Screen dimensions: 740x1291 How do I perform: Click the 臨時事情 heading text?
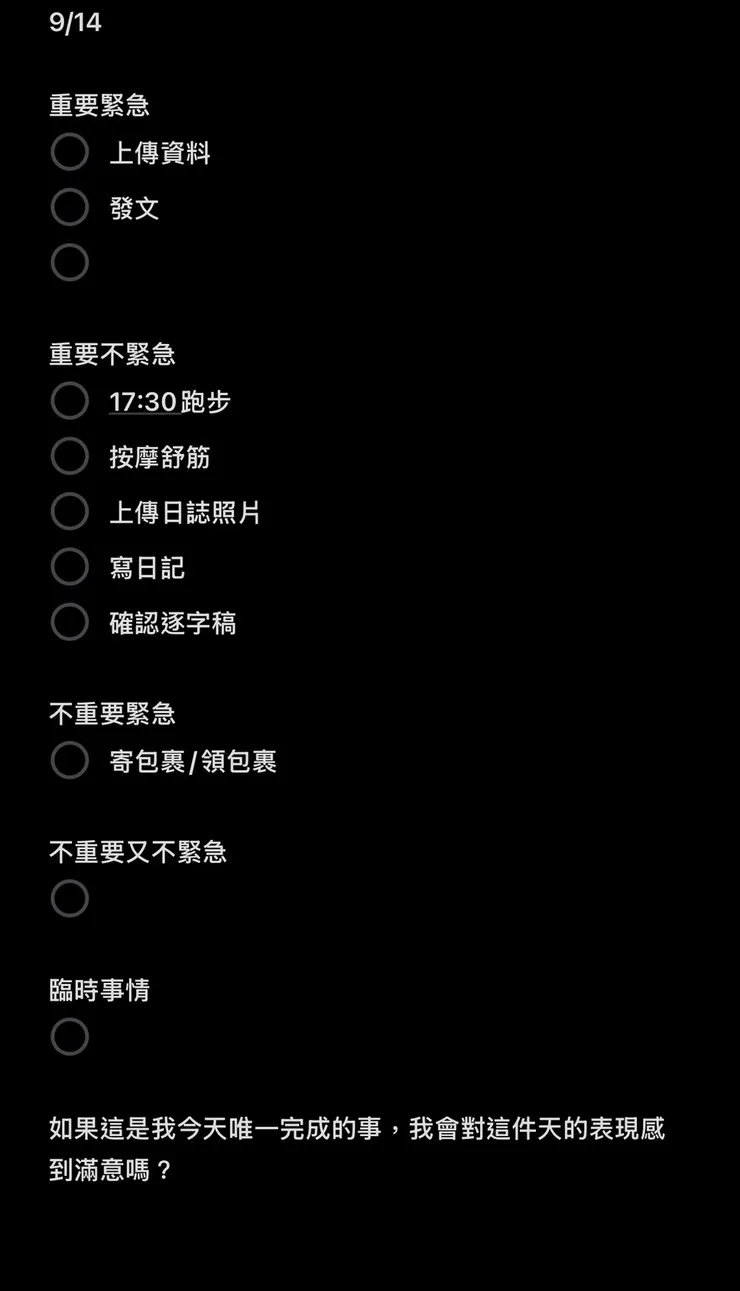tap(99, 989)
